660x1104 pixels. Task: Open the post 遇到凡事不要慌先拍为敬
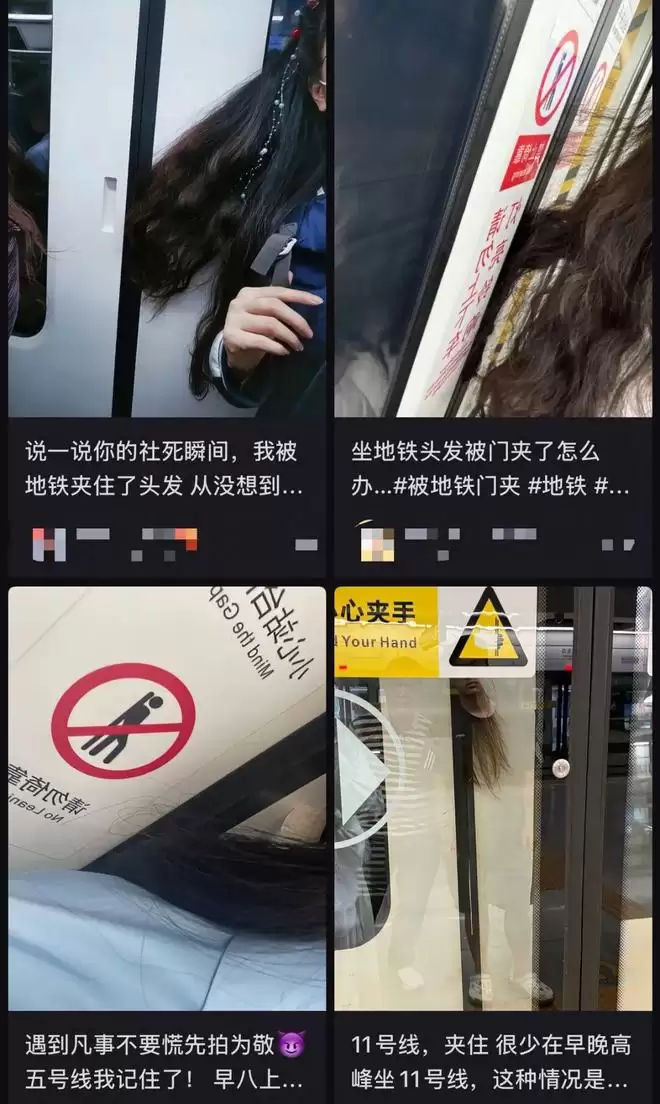pos(166,800)
